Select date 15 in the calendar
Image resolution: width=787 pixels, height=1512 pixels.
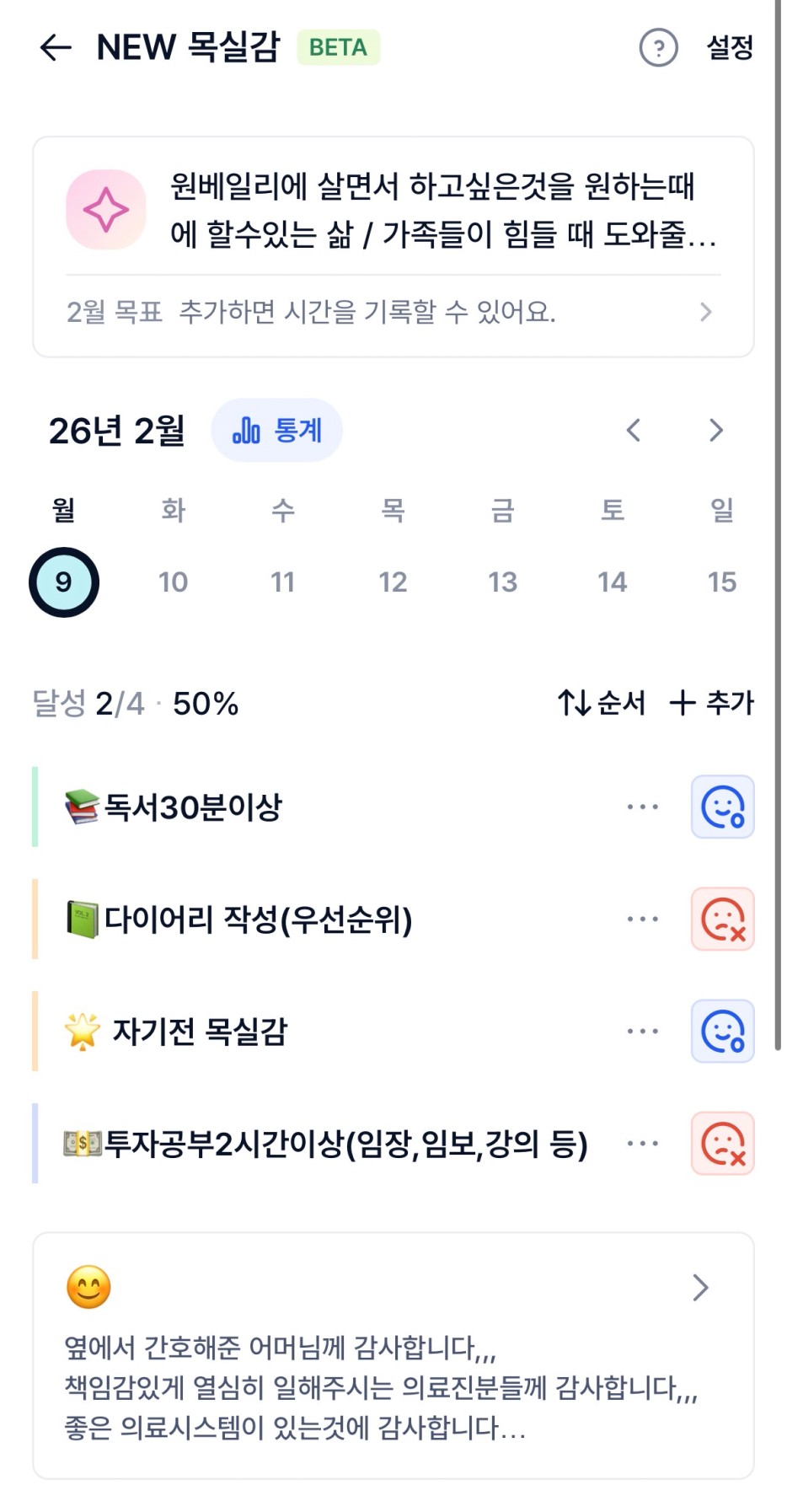[721, 582]
